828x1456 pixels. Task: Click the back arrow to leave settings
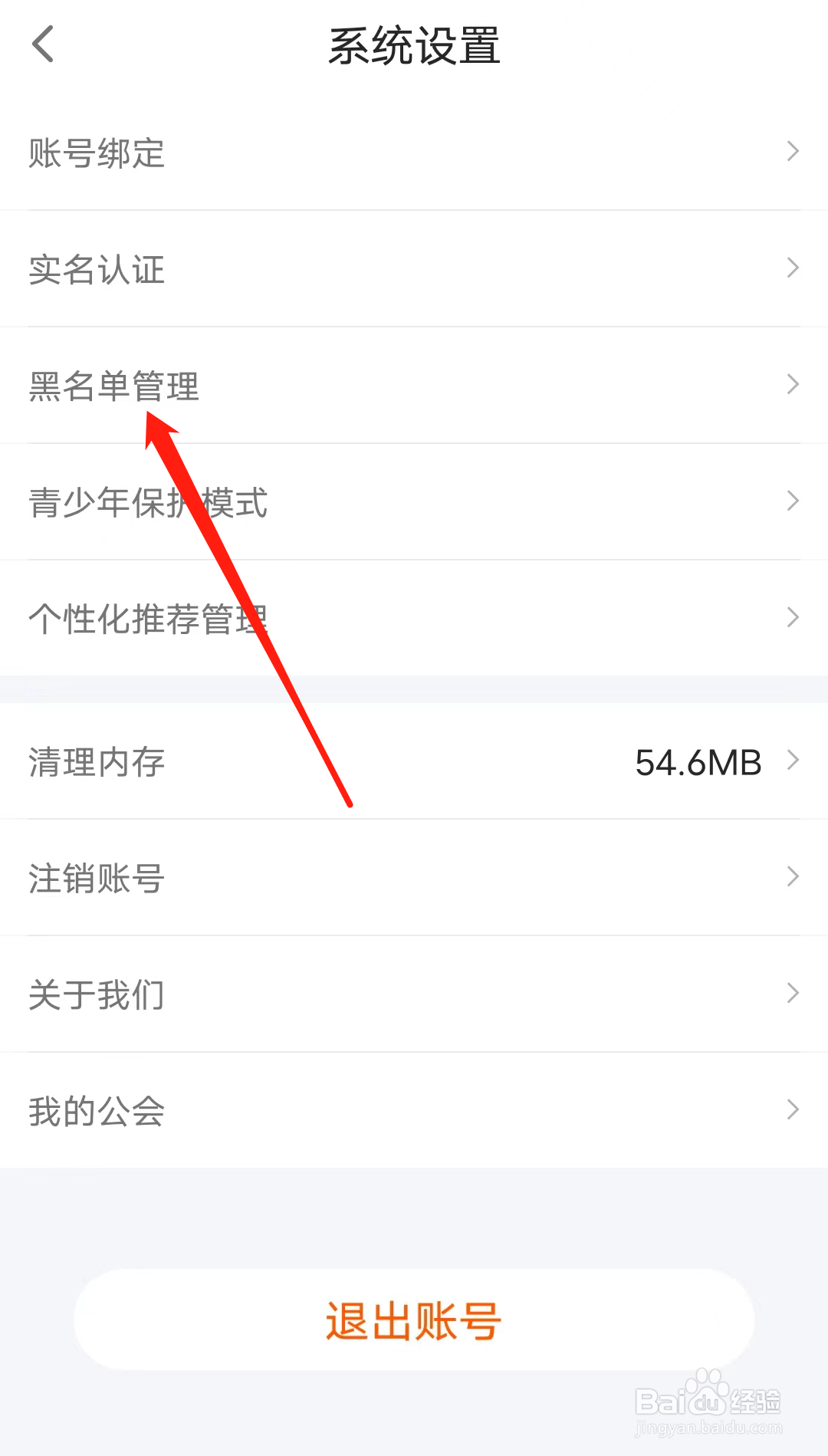point(44,42)
